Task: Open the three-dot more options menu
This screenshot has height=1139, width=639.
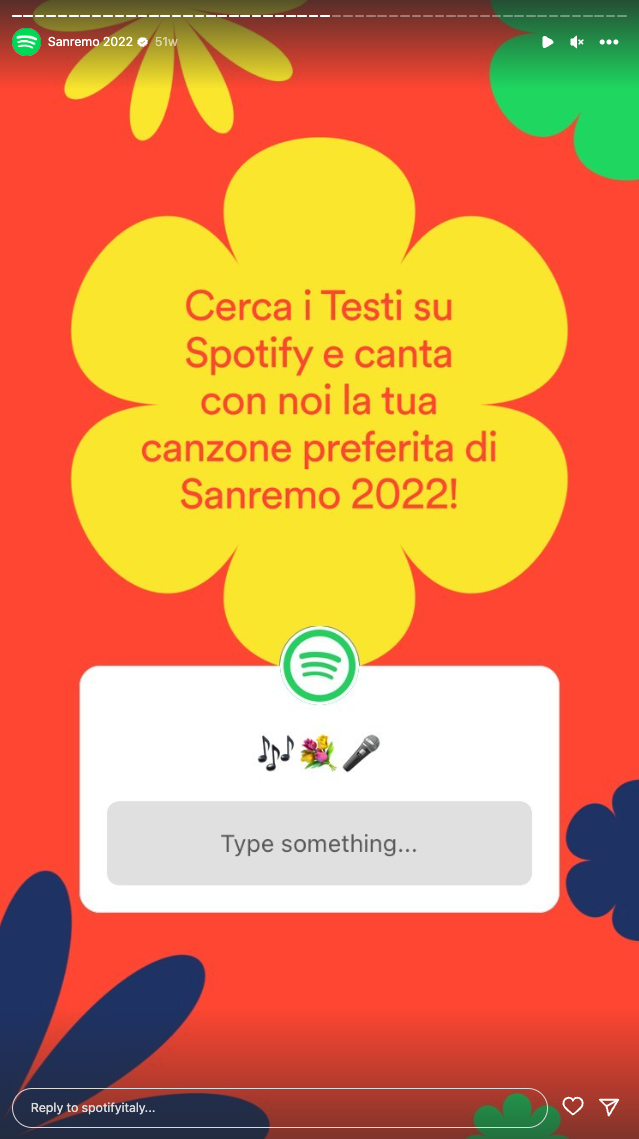Action: click(609, 42)
